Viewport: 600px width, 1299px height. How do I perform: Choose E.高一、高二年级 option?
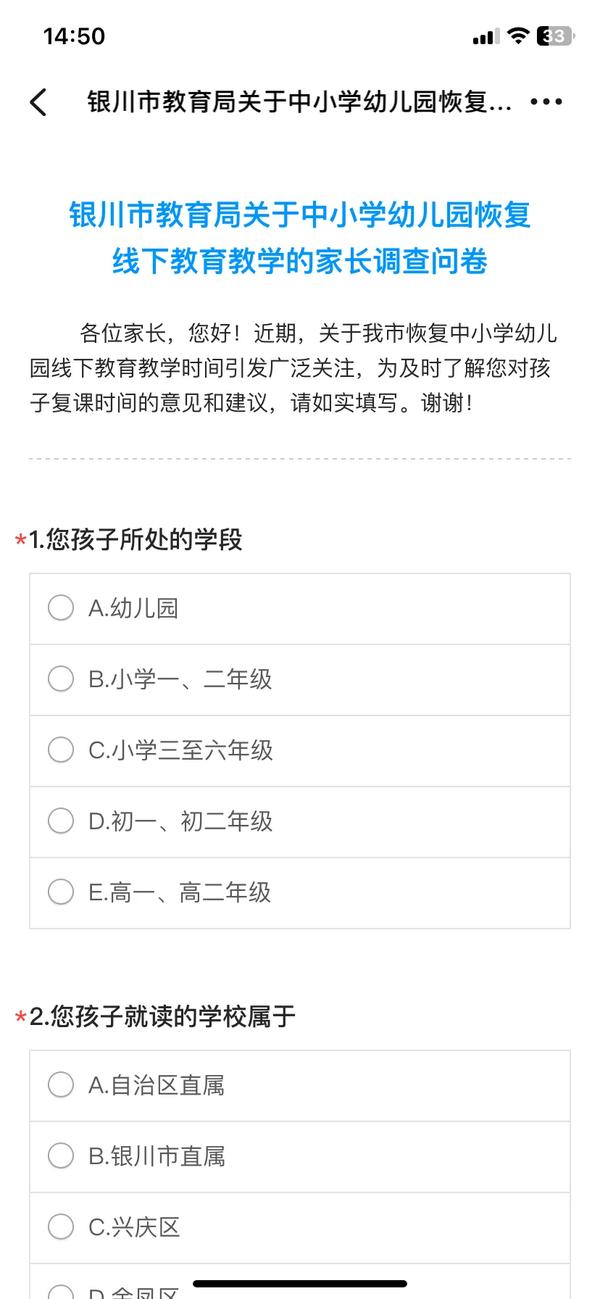300,893
